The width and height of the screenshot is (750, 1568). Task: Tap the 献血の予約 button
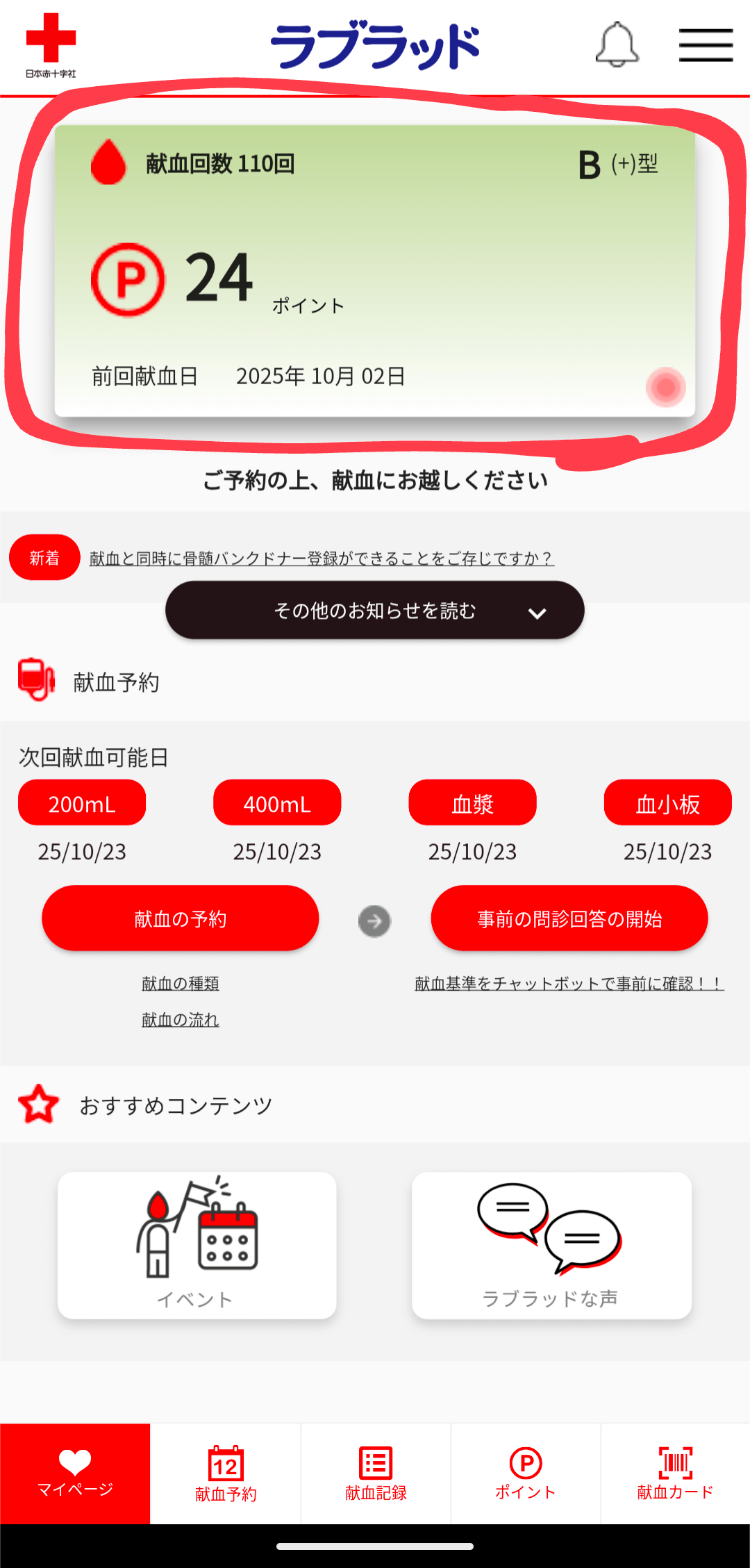click(x=181, y=918)
